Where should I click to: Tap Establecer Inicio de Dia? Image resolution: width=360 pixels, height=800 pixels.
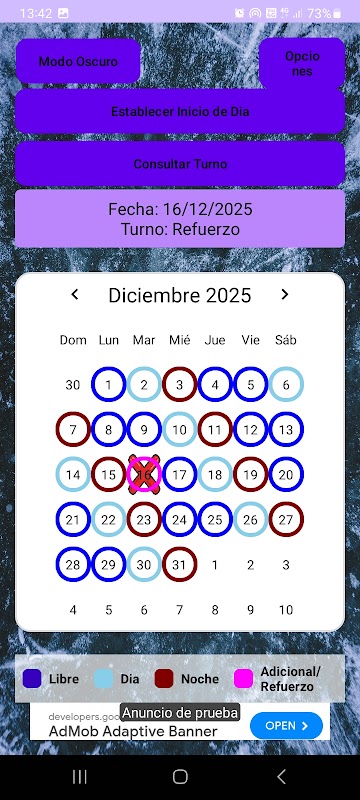[x=180, y=111]
